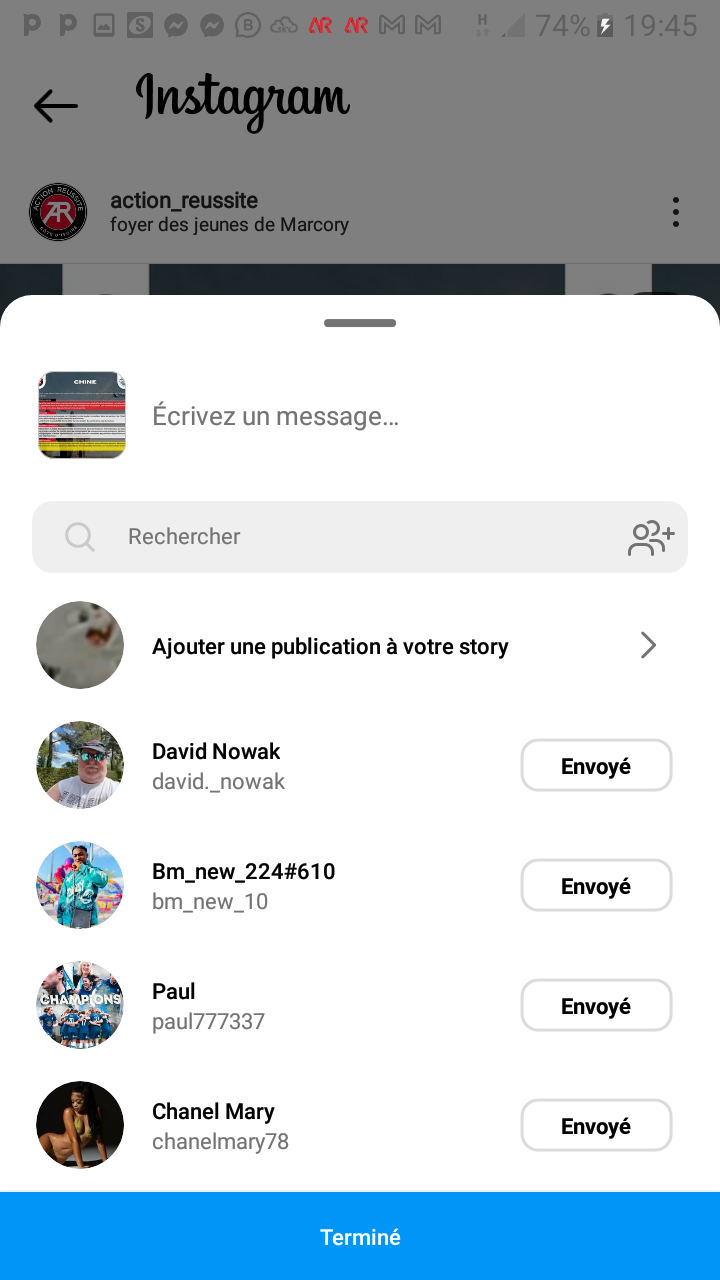The height and width of the screenshot is (1280, 720).
Task: Tap the Écrivez un message field
Action: tap(400, 416)
